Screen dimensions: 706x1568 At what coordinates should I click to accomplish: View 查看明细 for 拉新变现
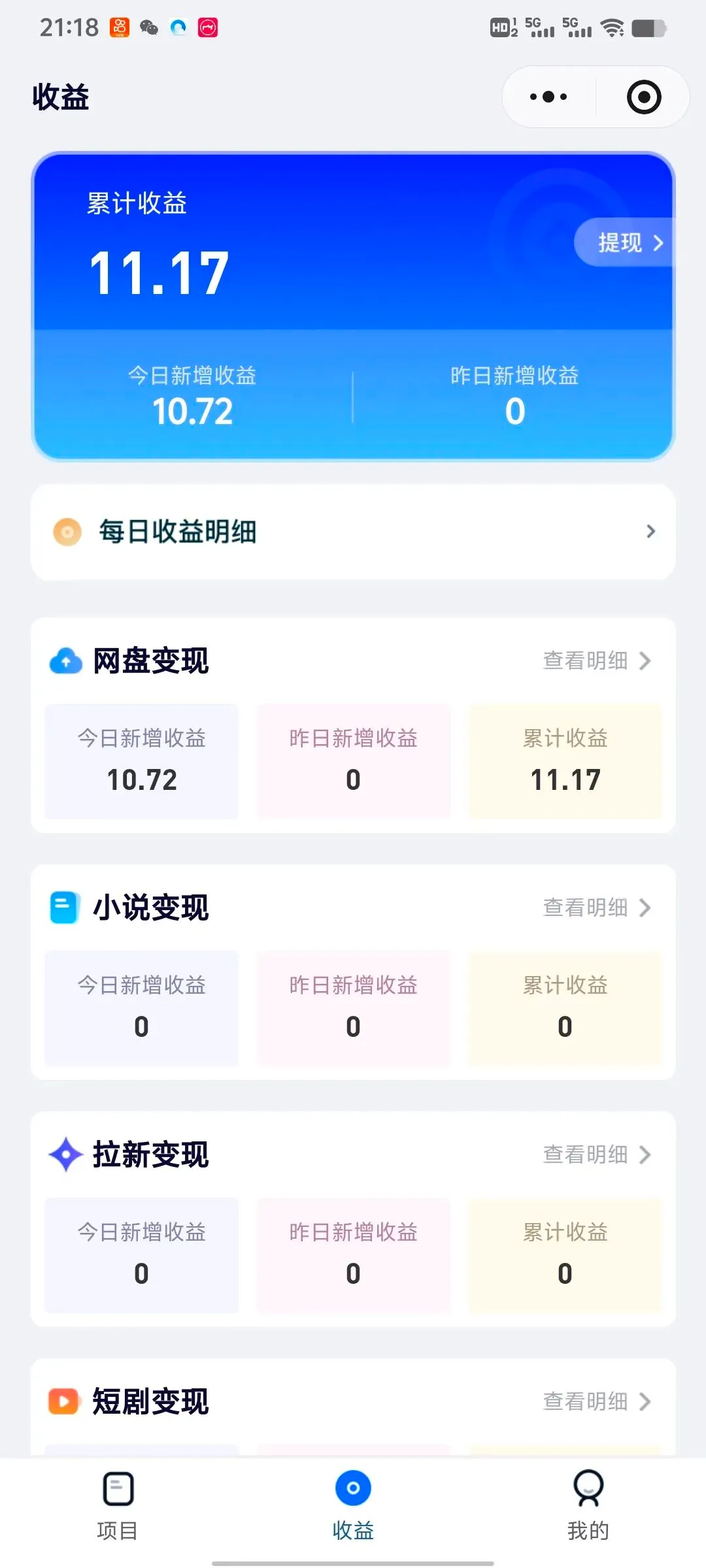597,1154
